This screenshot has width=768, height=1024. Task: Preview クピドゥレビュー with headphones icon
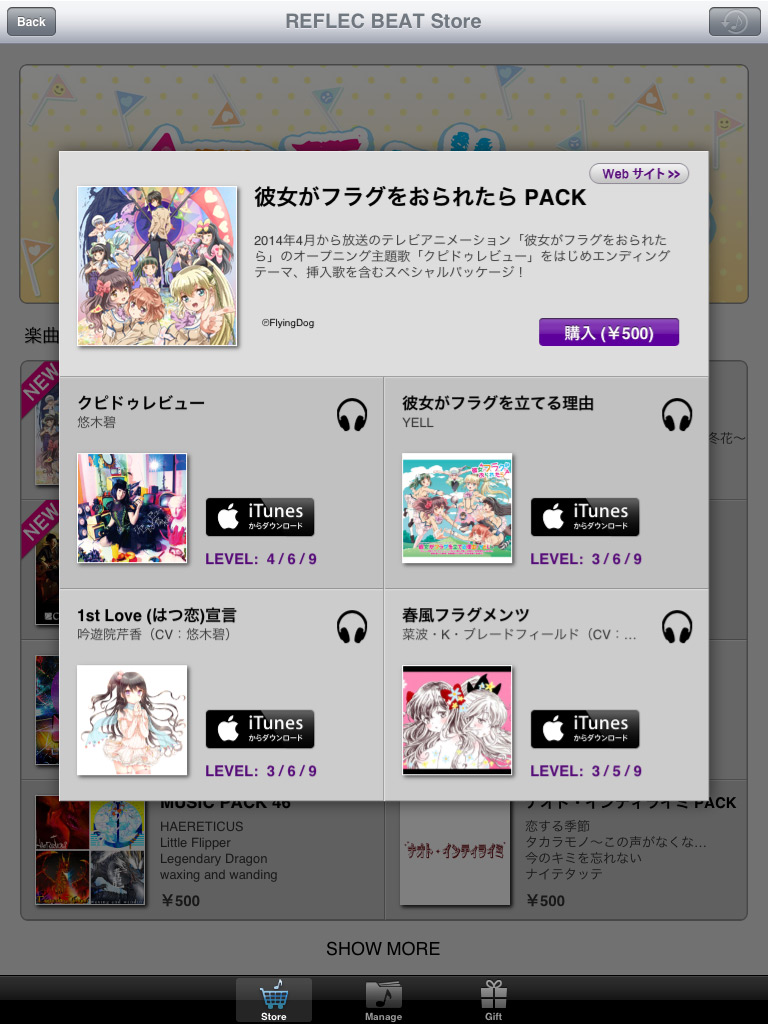352,415
